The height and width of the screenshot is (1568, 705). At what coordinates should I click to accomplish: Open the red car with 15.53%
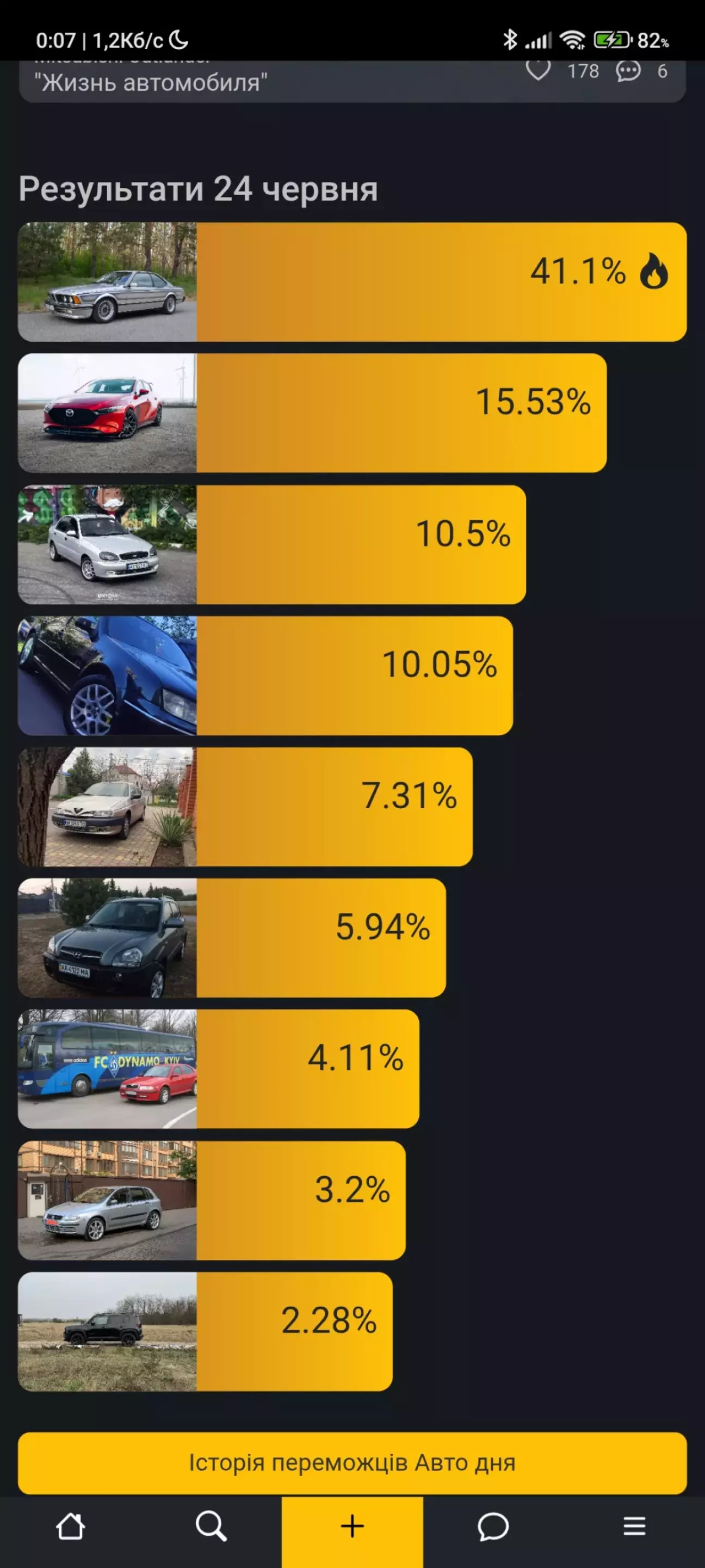coord(312,413)
